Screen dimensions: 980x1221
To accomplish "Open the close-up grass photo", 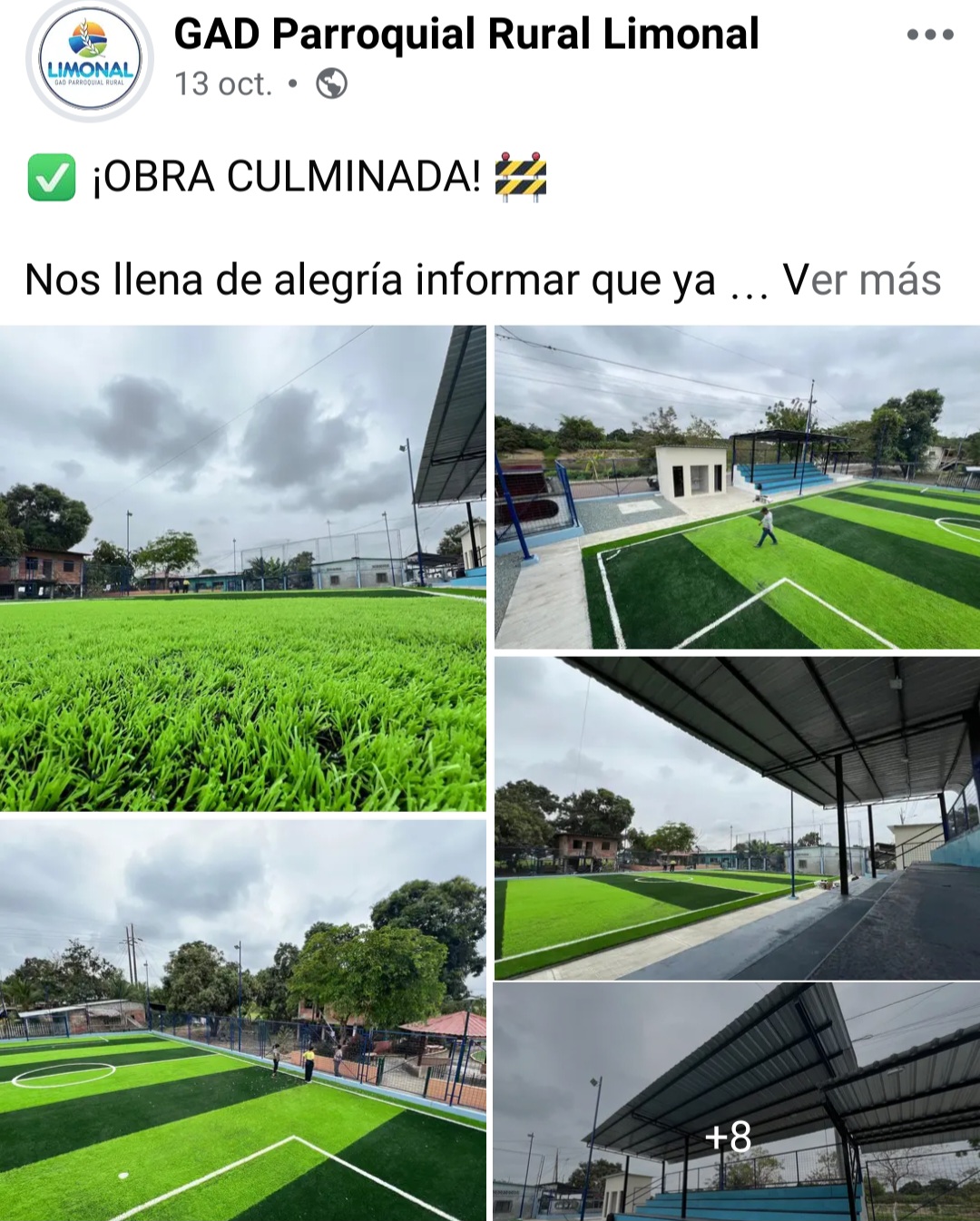I will pos(242,568).
